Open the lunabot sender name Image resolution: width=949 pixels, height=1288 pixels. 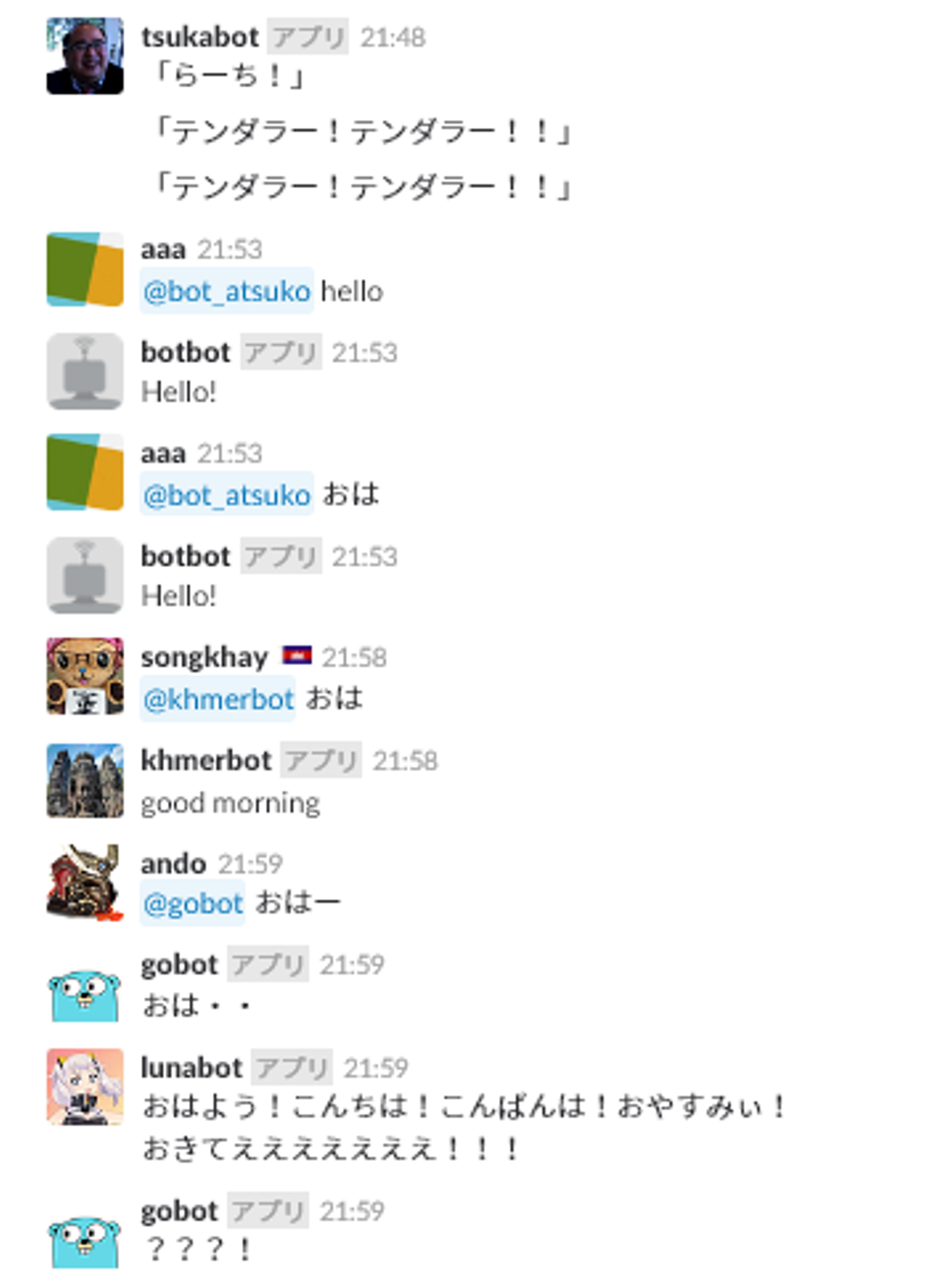click(x=191, y=1067)
